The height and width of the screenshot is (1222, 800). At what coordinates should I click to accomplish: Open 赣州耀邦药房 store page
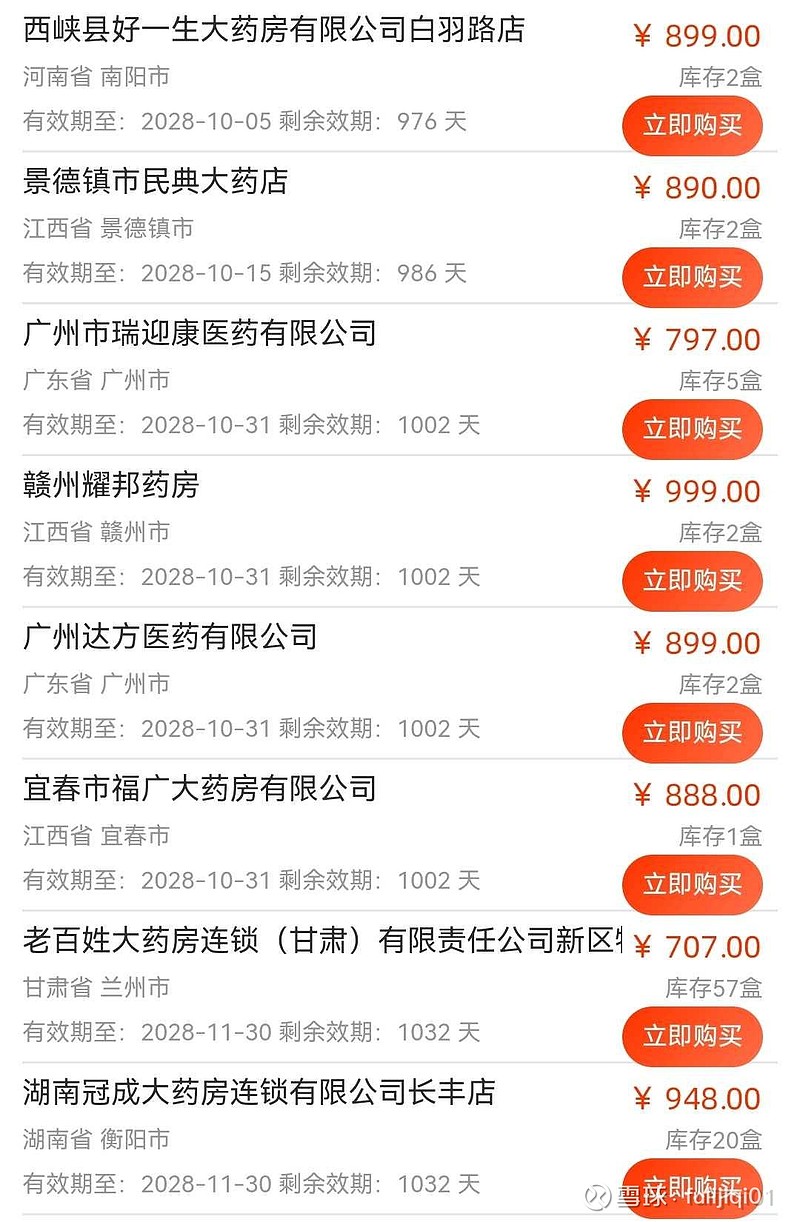click(x=110, y=487)
